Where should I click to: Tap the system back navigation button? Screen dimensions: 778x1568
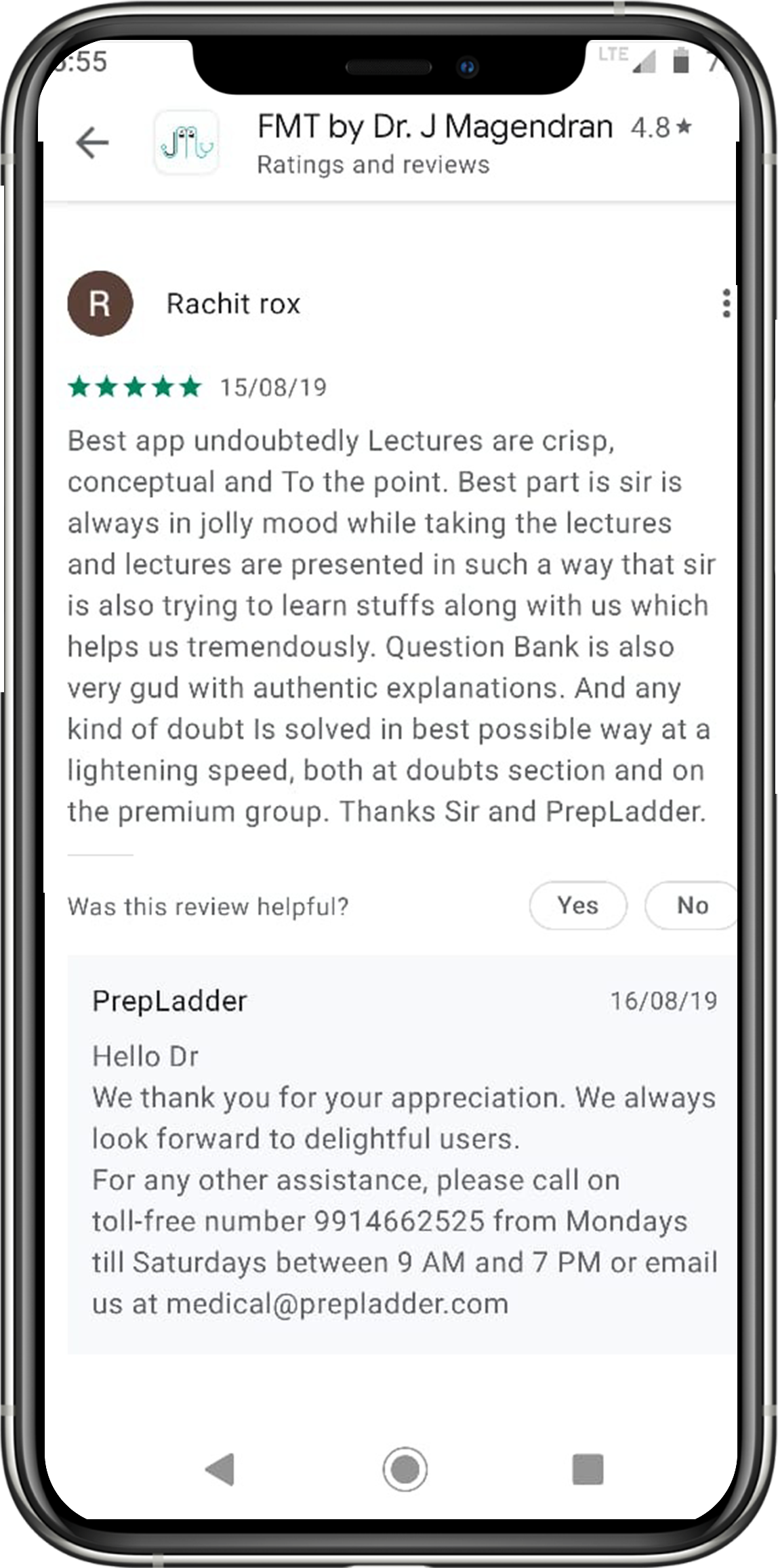click(220, 1469)
